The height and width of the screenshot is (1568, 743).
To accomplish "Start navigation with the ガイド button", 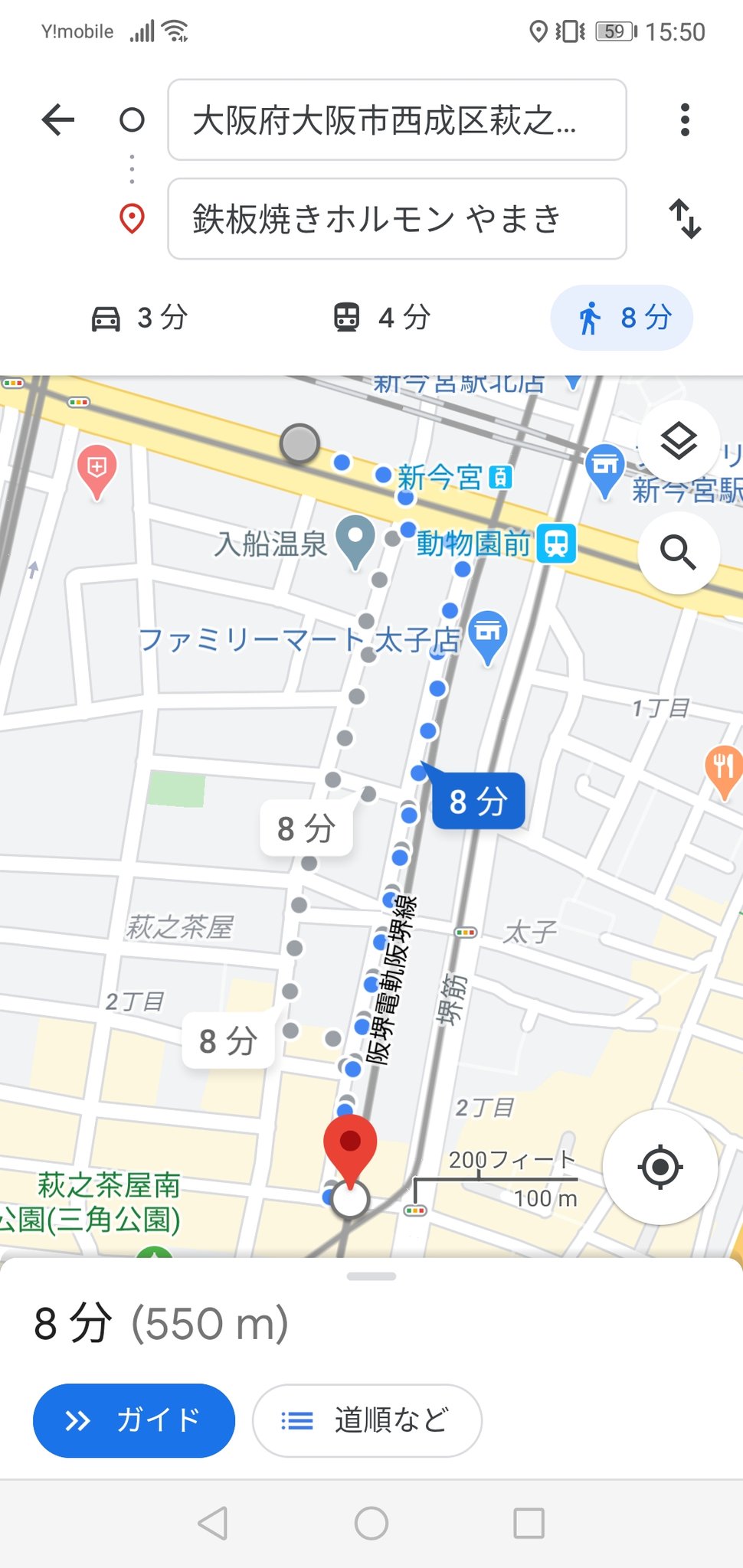I will pyautogui.click(x=134, y=1420).
